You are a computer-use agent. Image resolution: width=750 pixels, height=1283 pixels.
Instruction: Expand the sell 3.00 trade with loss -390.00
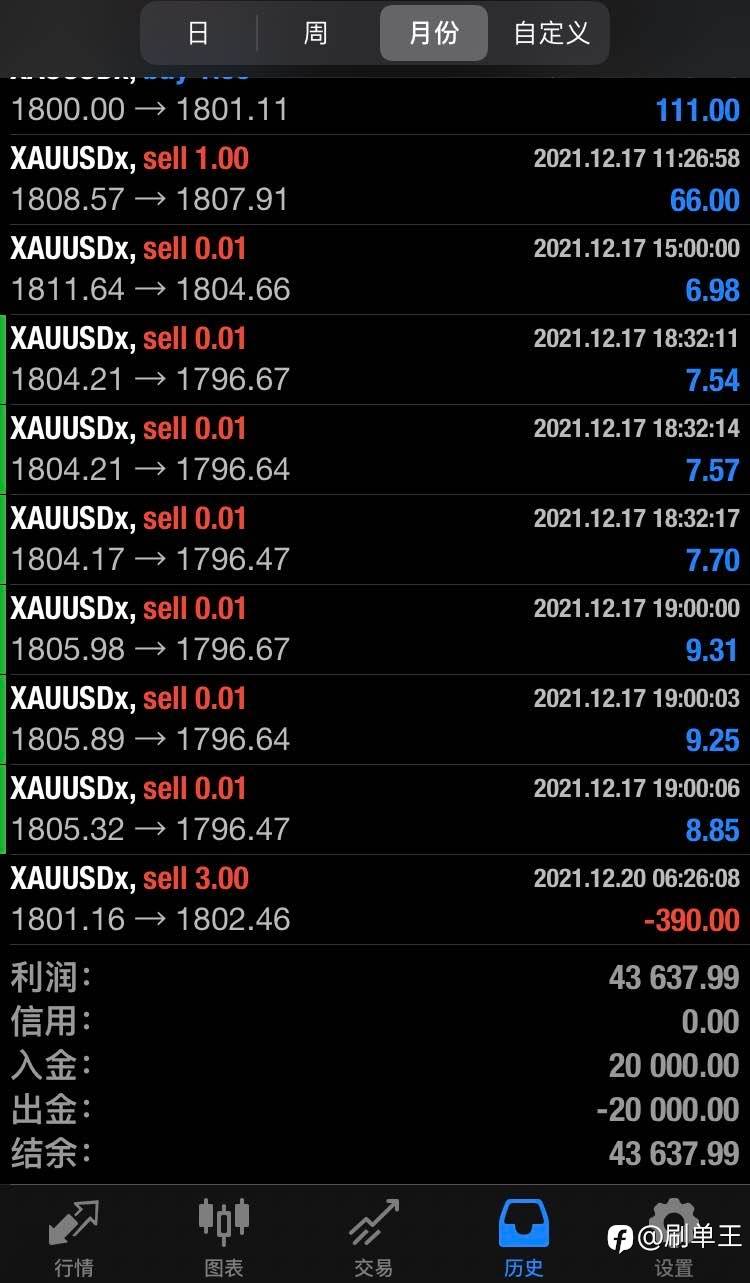click(375, 900)
